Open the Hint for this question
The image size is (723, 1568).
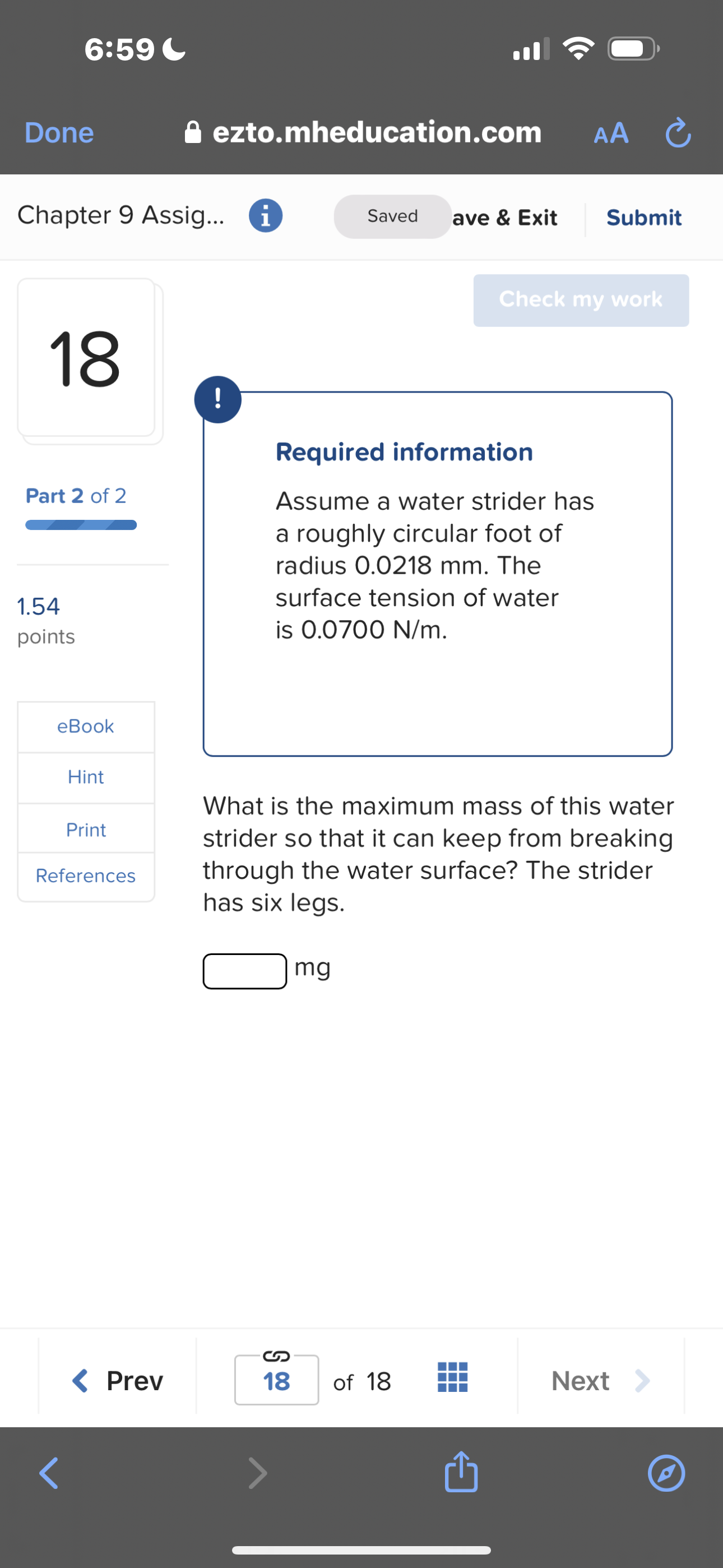(85, 777)
